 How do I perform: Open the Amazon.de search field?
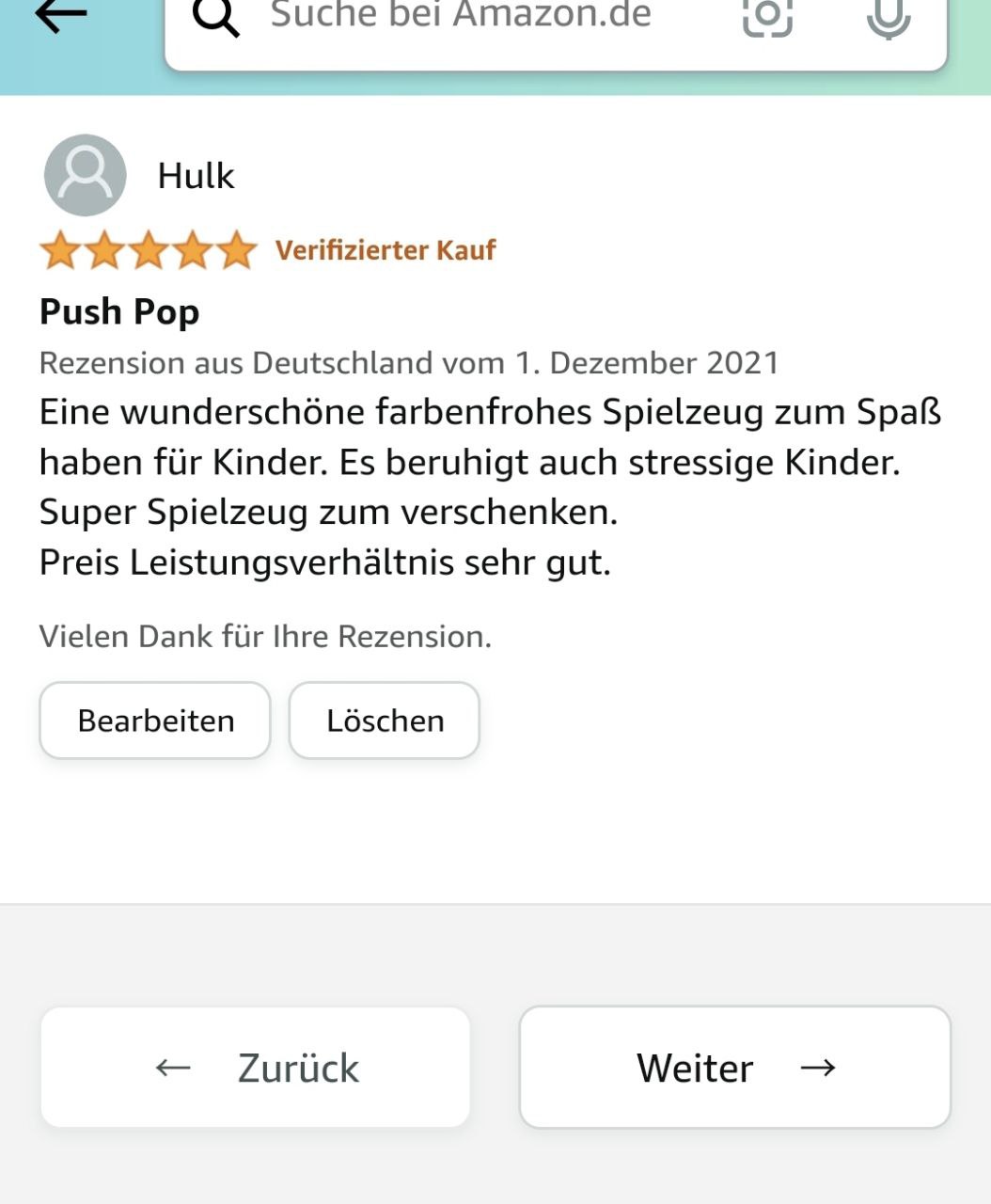461,17
